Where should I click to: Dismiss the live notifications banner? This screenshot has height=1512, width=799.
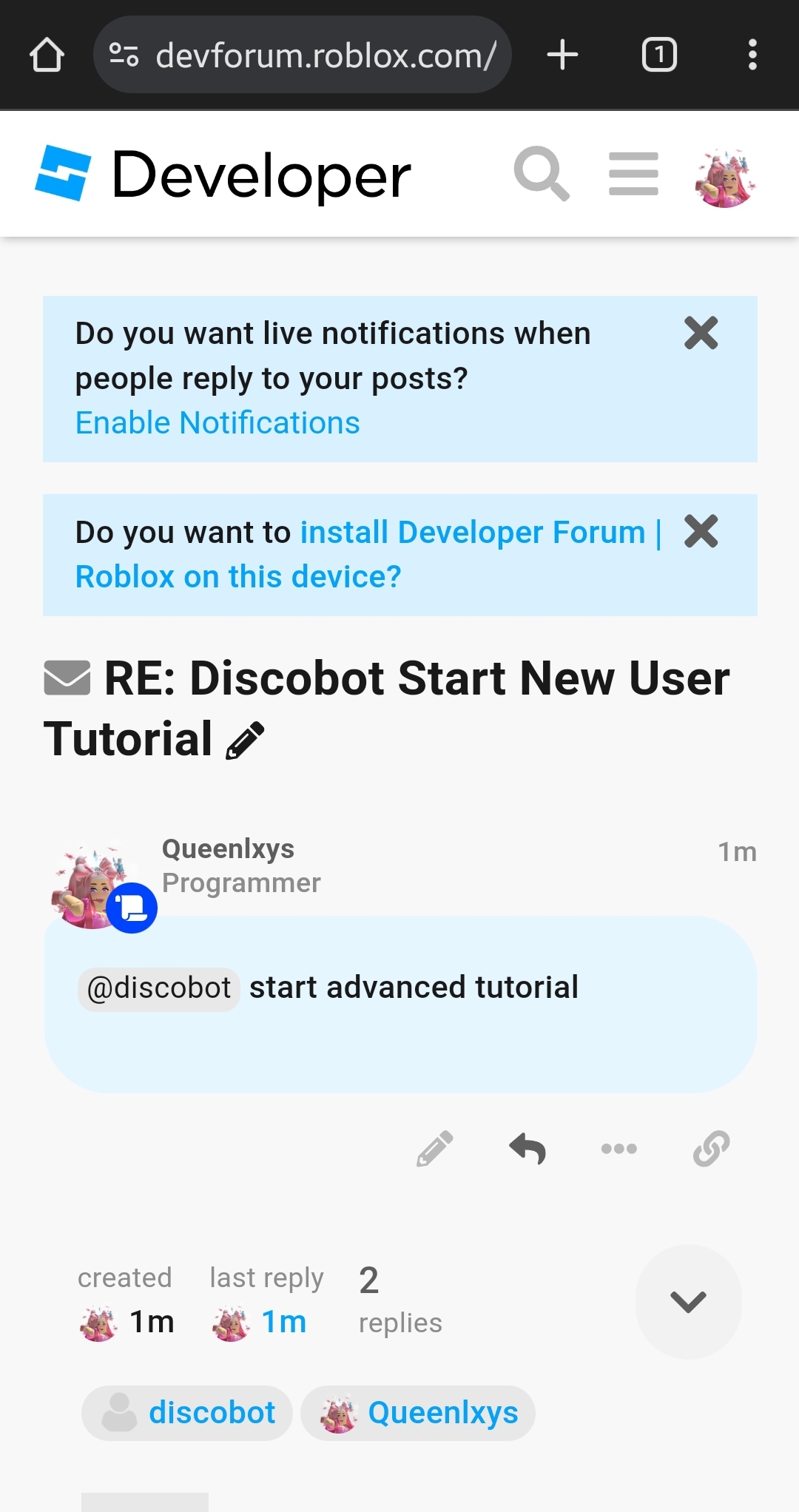tap(701, 333)
